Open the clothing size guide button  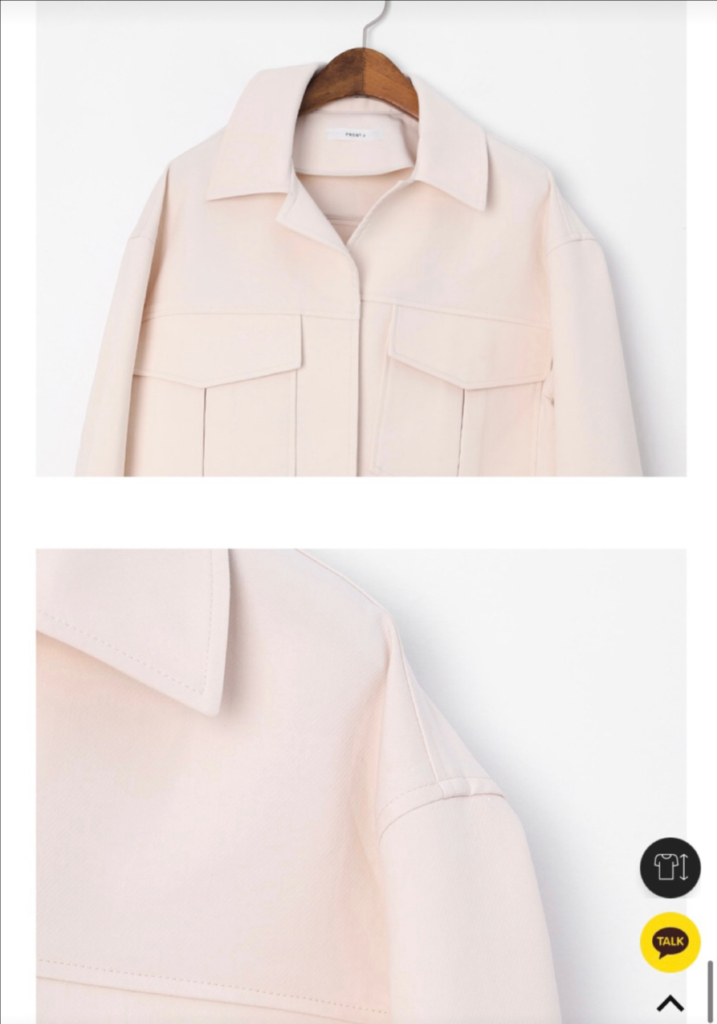click(x=670, y=867)
